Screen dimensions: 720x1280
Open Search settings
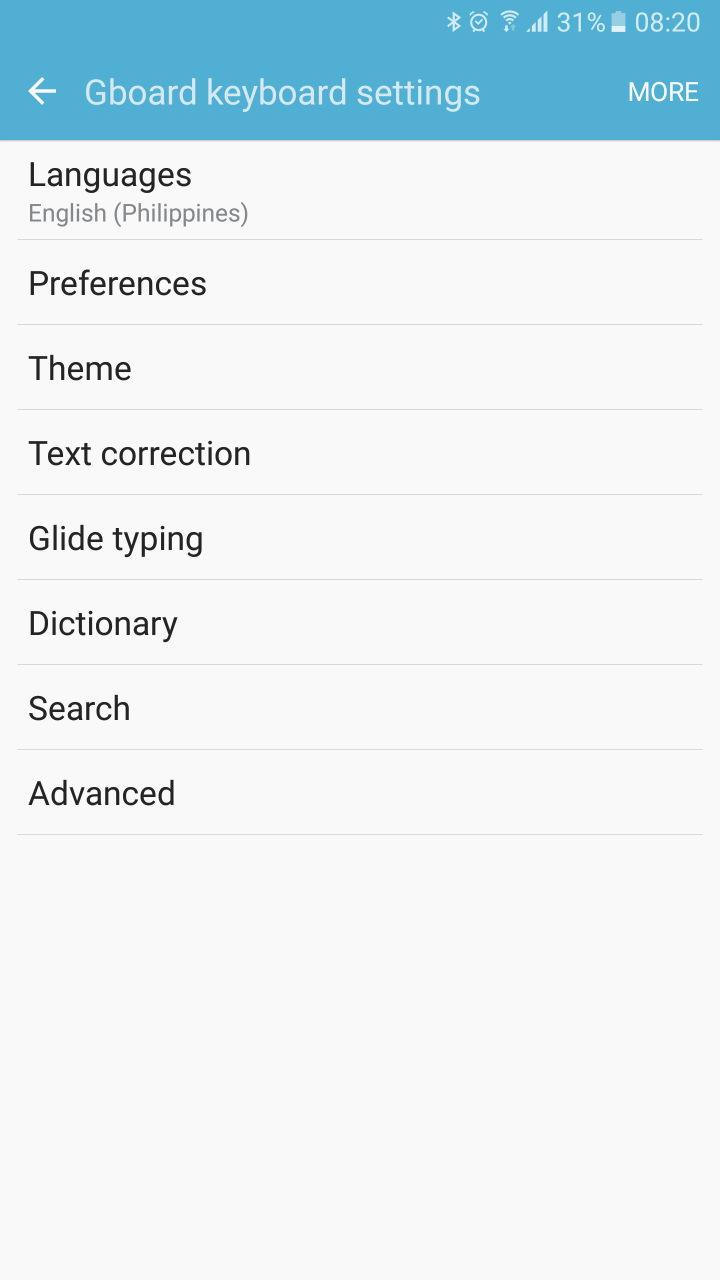pyautogui.click(x=360, y=708)
